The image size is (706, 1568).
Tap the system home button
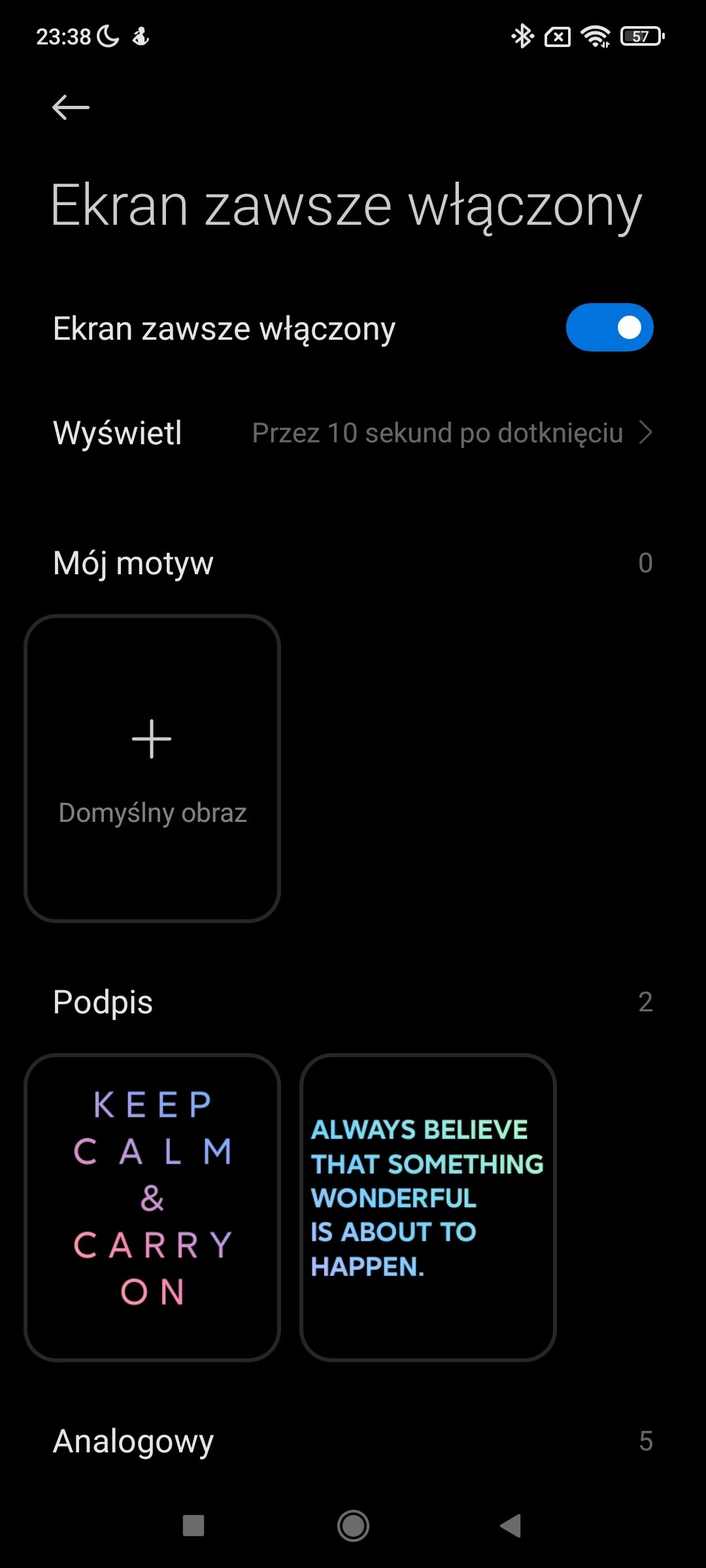click(353, 1526)
